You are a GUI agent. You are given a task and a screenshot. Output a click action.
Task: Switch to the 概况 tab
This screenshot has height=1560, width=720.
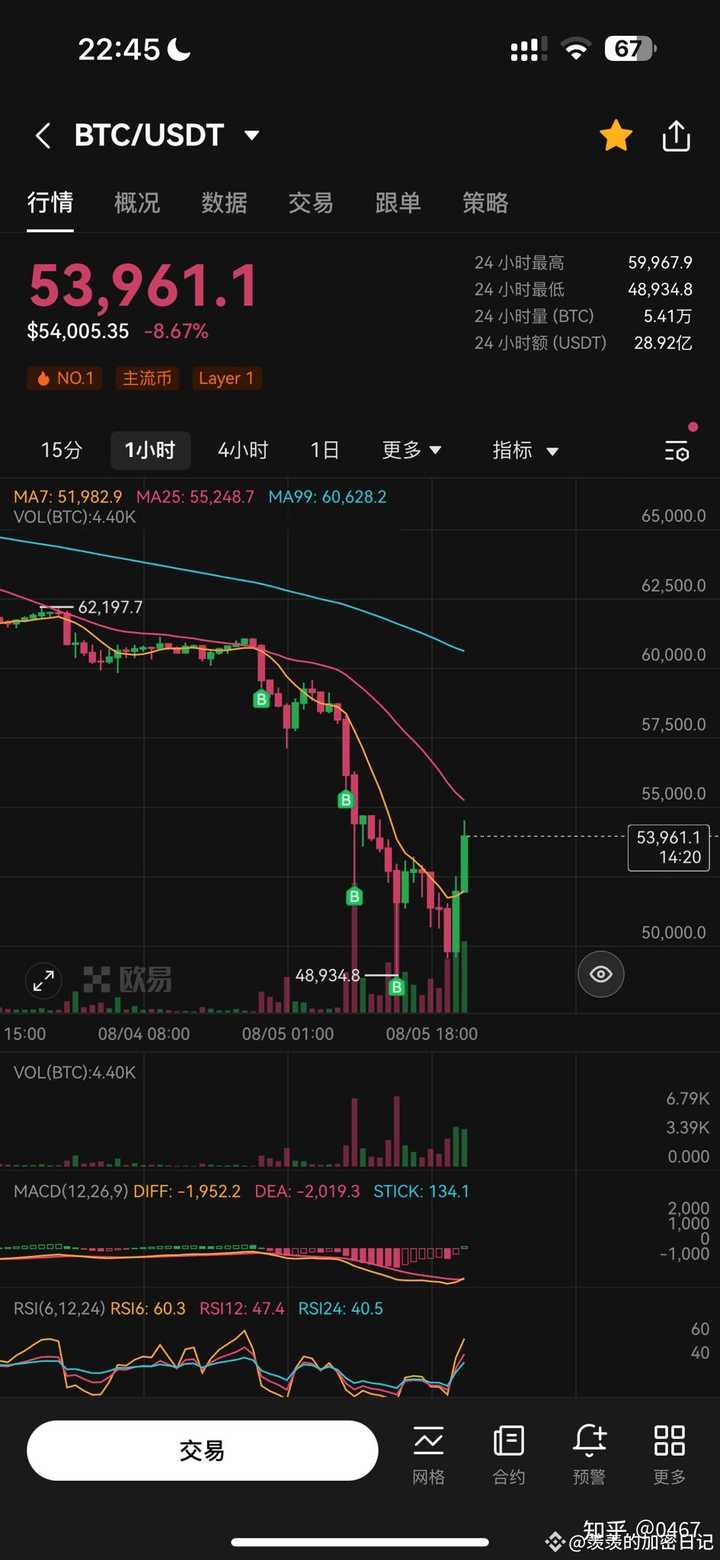pyautogui.click(x=137, y=203)
